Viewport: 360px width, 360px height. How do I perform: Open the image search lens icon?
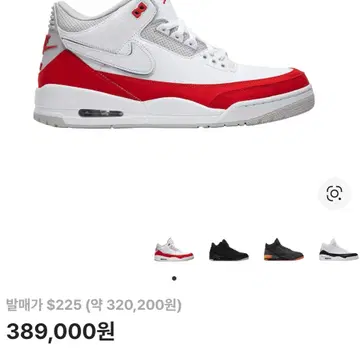point(334,193)
